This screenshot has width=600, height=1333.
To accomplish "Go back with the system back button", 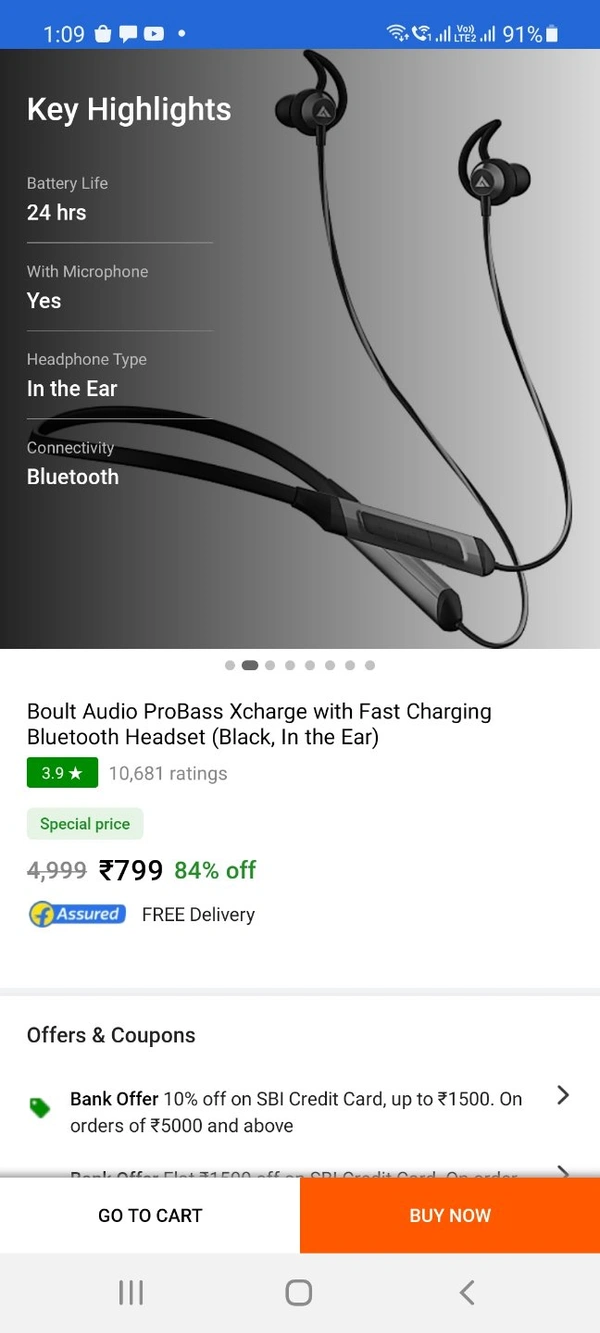I will (x=467, y=1292).
